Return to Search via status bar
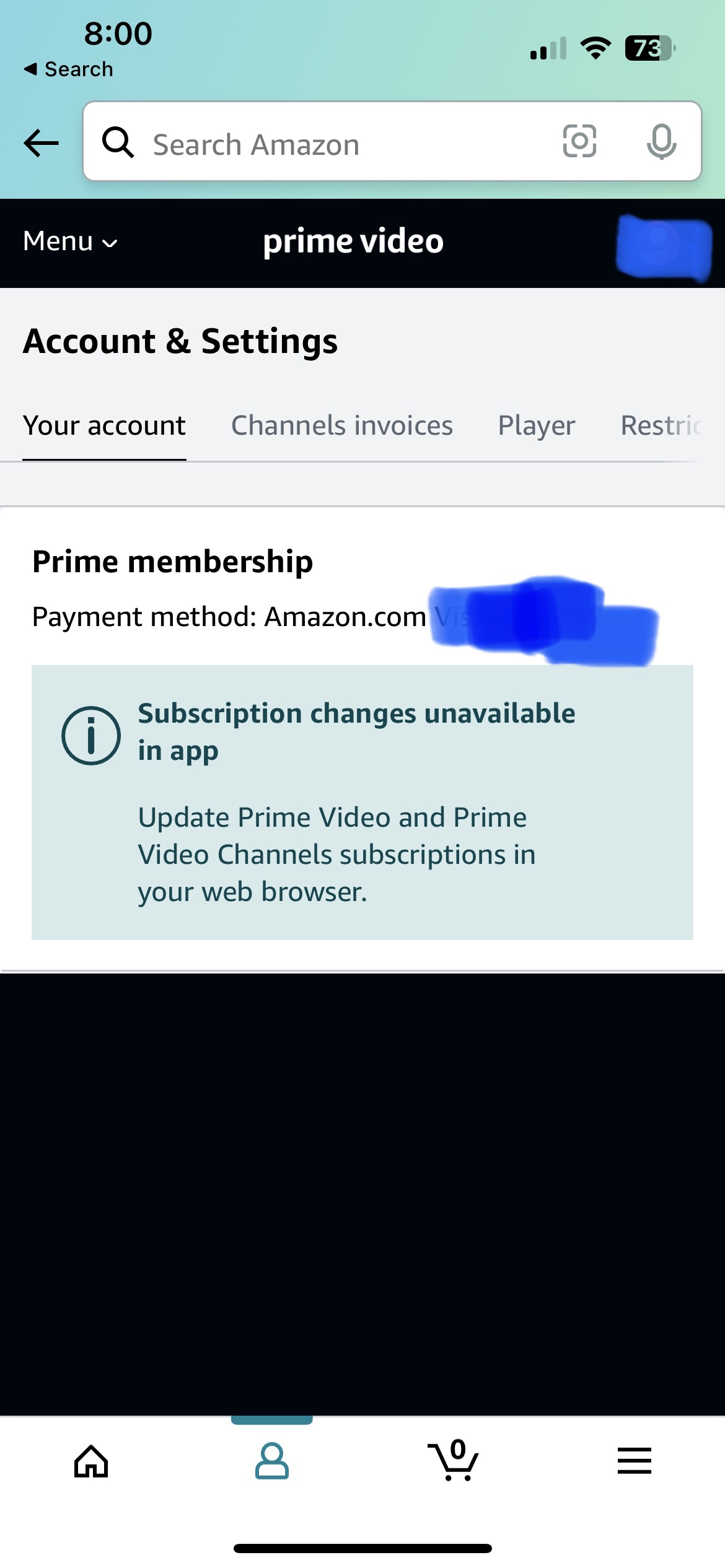Image resolution: width=725 pixels, height=1568 pixels. tap(68, 69)
